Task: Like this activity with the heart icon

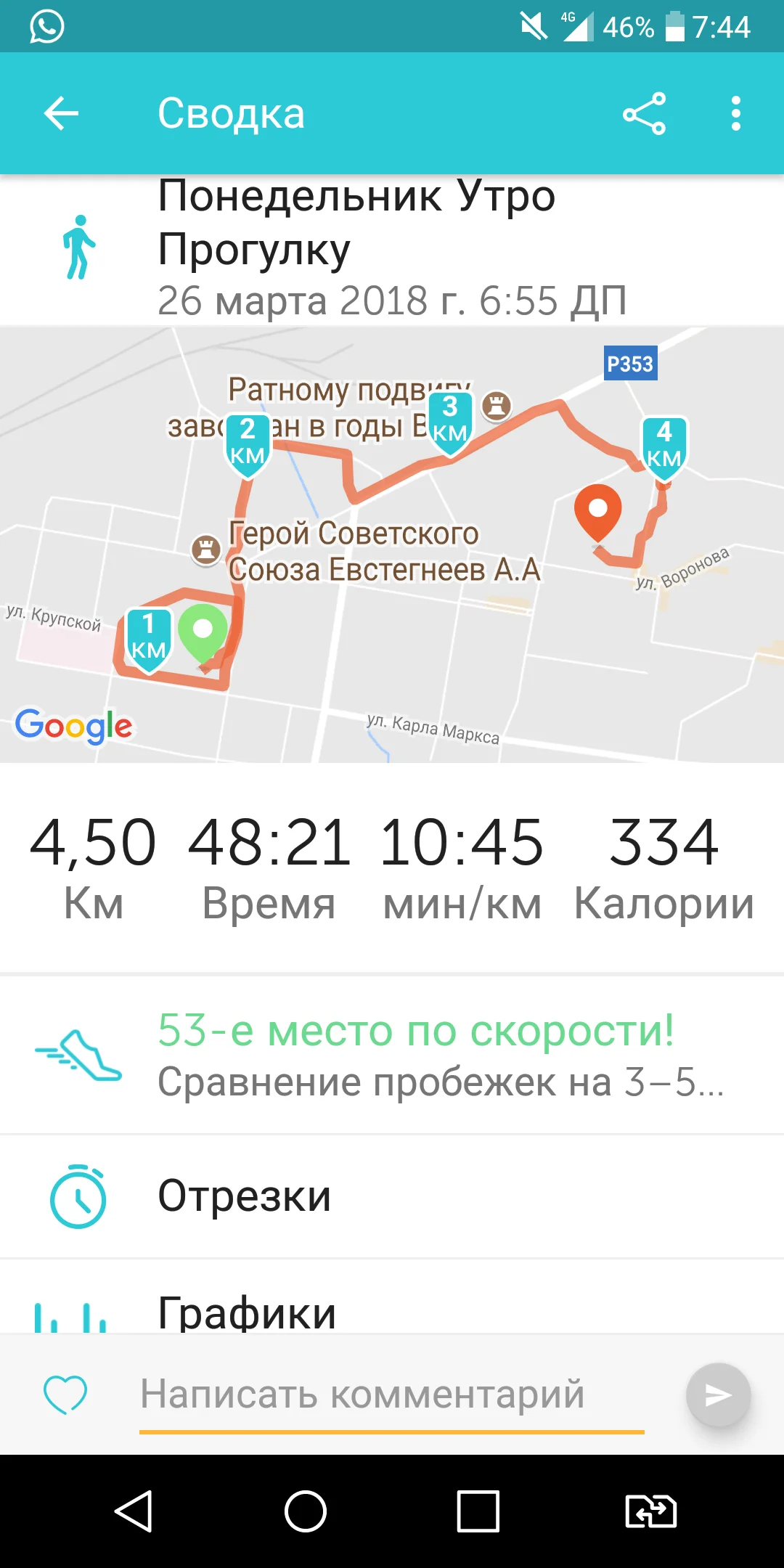Action: tap(65, 1395)
